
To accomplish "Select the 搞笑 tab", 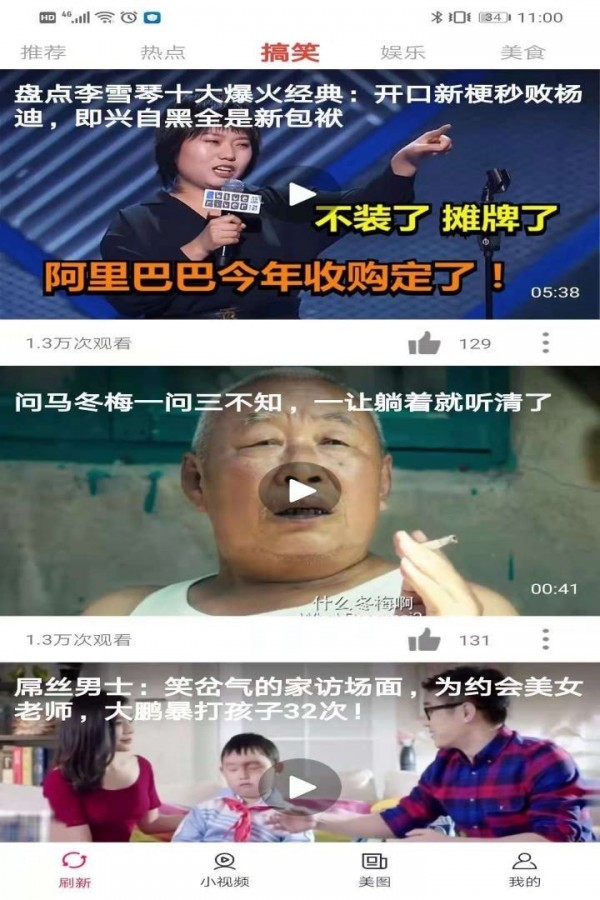I will coord(290,53).
